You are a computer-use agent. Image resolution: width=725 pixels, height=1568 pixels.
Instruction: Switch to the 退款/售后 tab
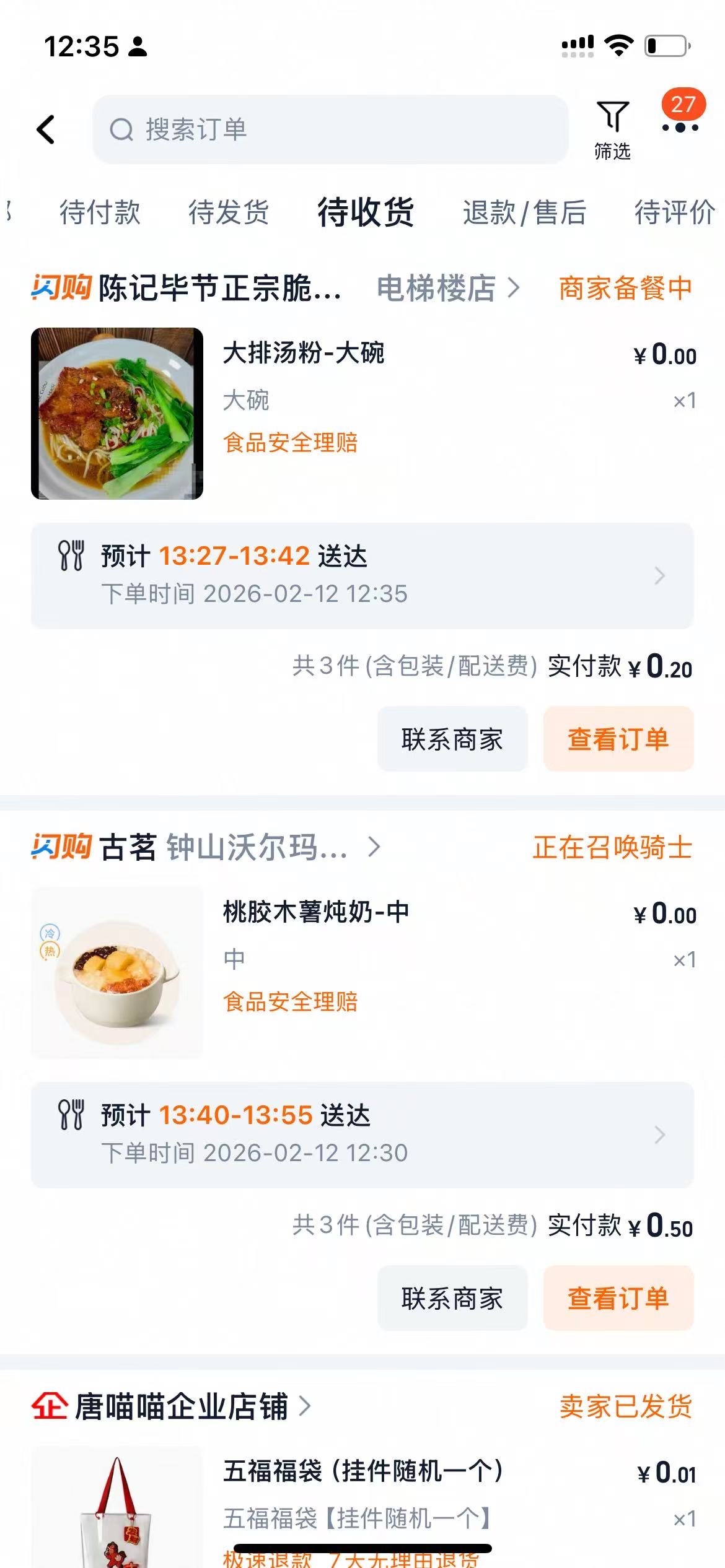click(524, 212)
